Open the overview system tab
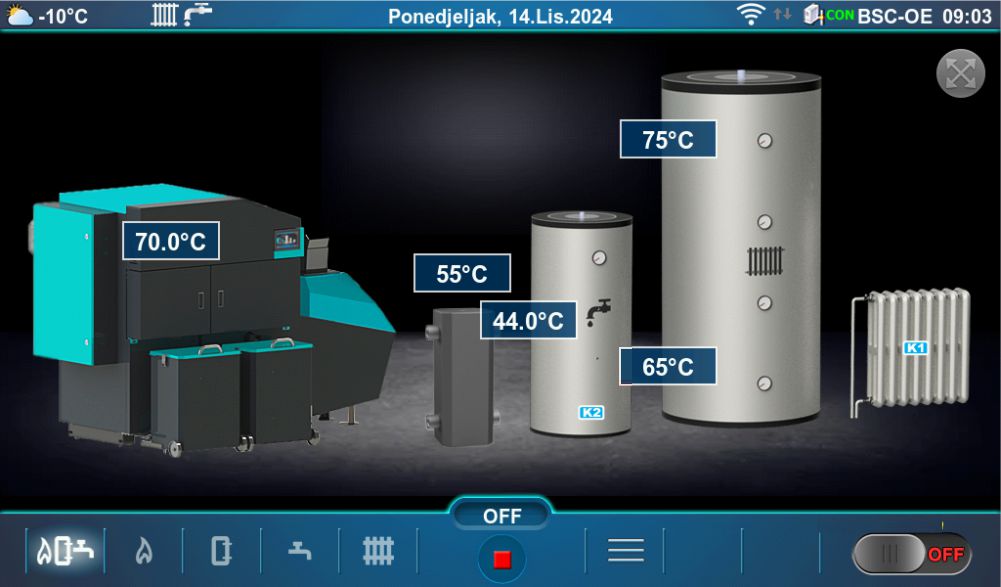The height and width of the screenshot is (587, 1001). [x=65, y=550]
